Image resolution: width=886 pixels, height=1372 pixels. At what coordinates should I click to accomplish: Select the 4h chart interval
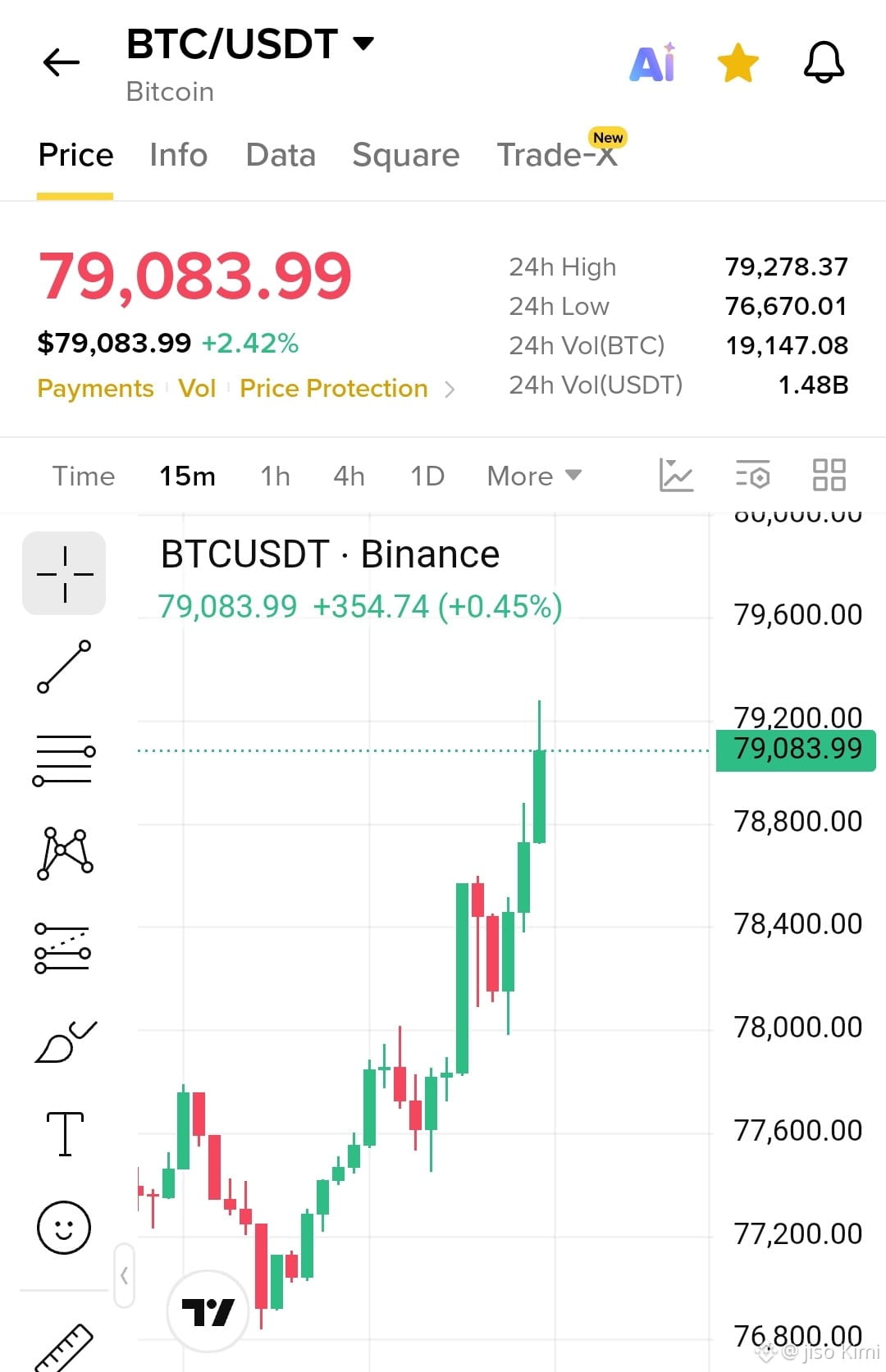pyautogui.click(x=349, y=476)
